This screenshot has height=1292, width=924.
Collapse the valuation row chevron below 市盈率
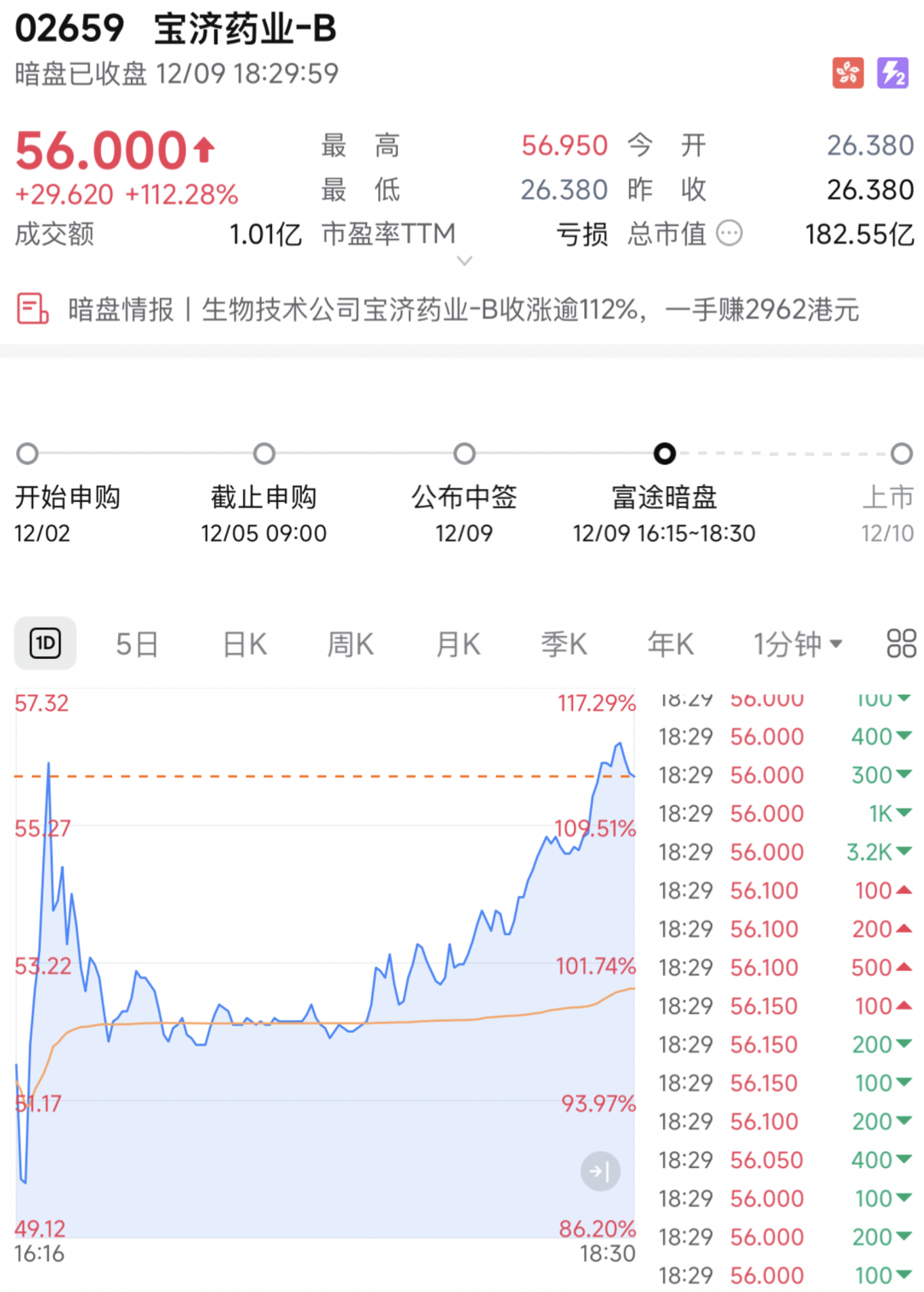(465, 261)
